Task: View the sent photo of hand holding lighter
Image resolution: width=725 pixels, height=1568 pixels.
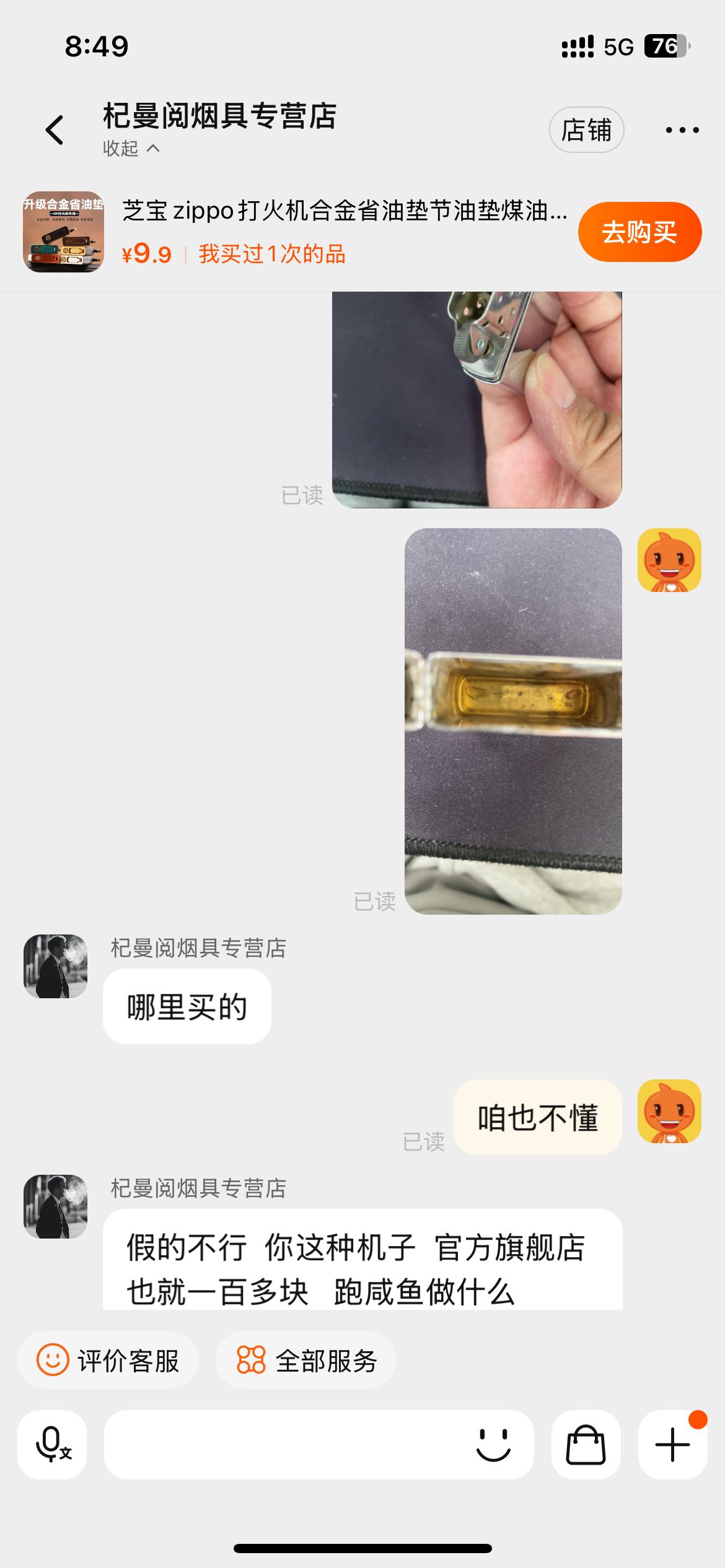Action: pos(477,400)
